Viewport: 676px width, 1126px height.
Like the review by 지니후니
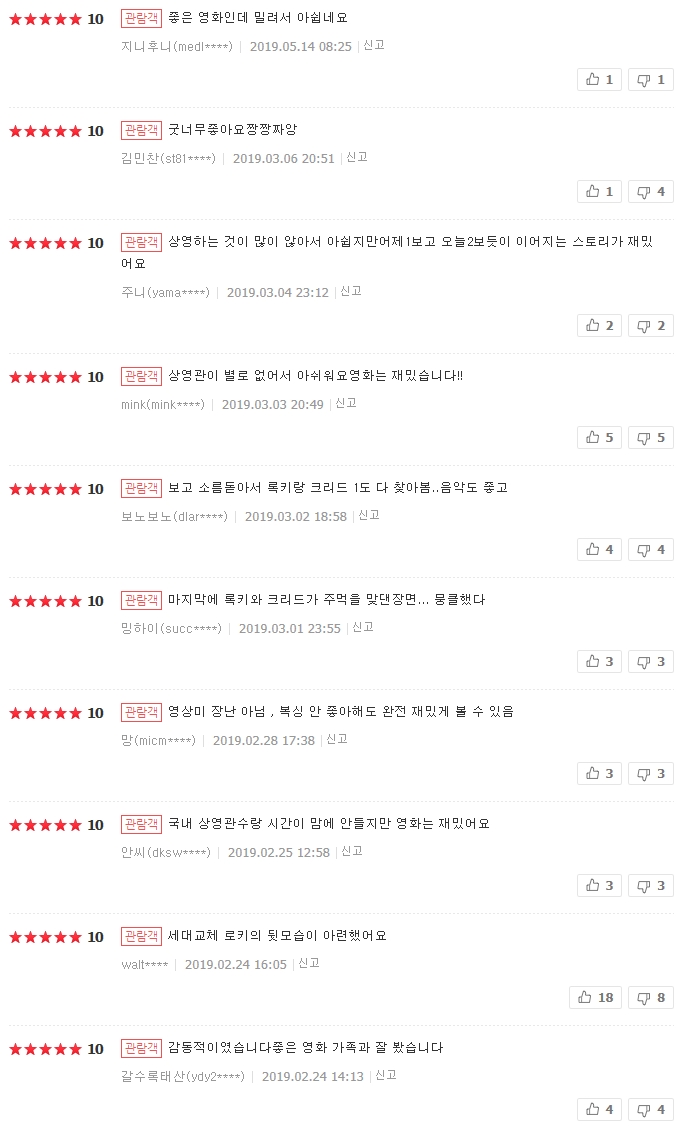599,80
